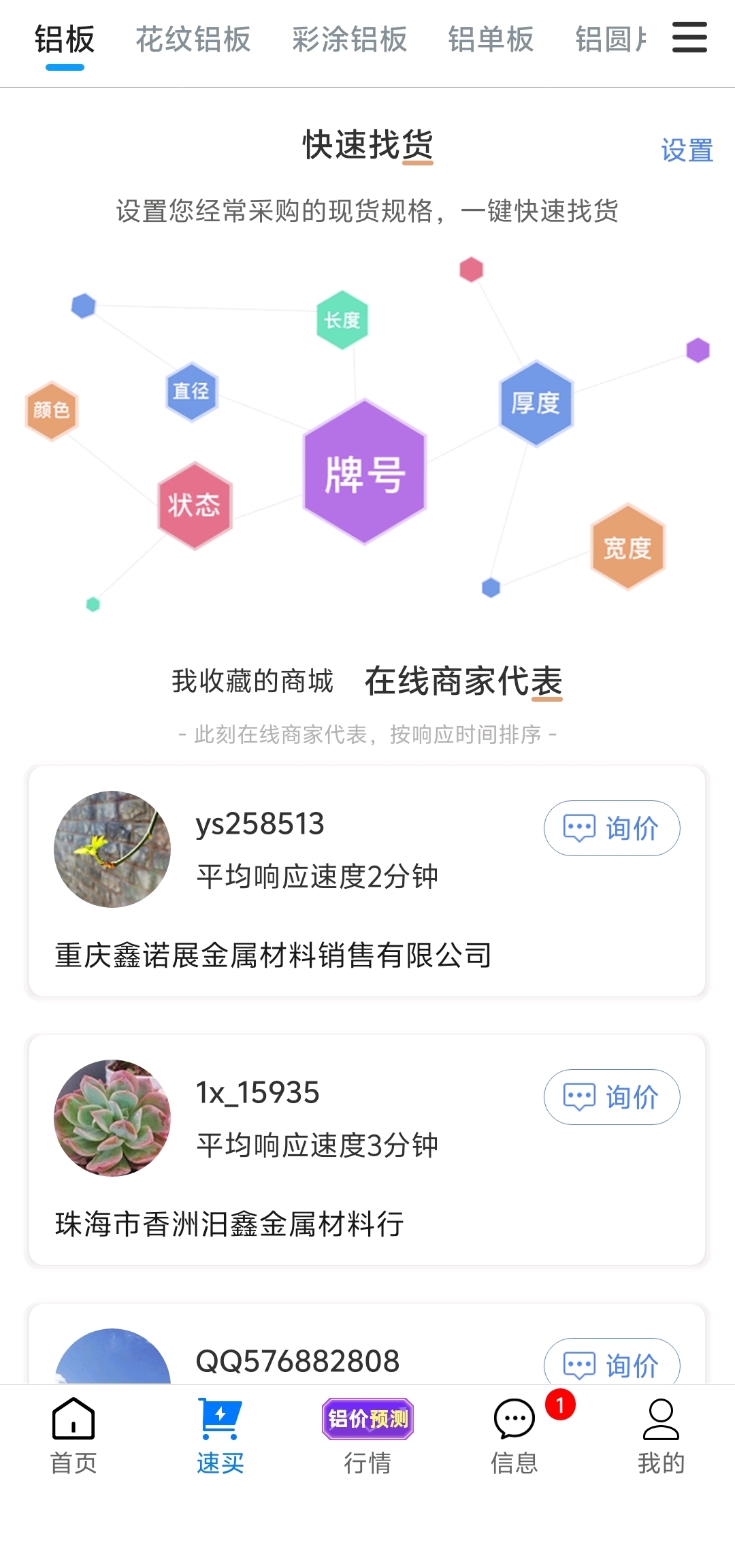Open 重庆鑫诺展金属材料销售有限公司 card

click(x=367, y=882)
